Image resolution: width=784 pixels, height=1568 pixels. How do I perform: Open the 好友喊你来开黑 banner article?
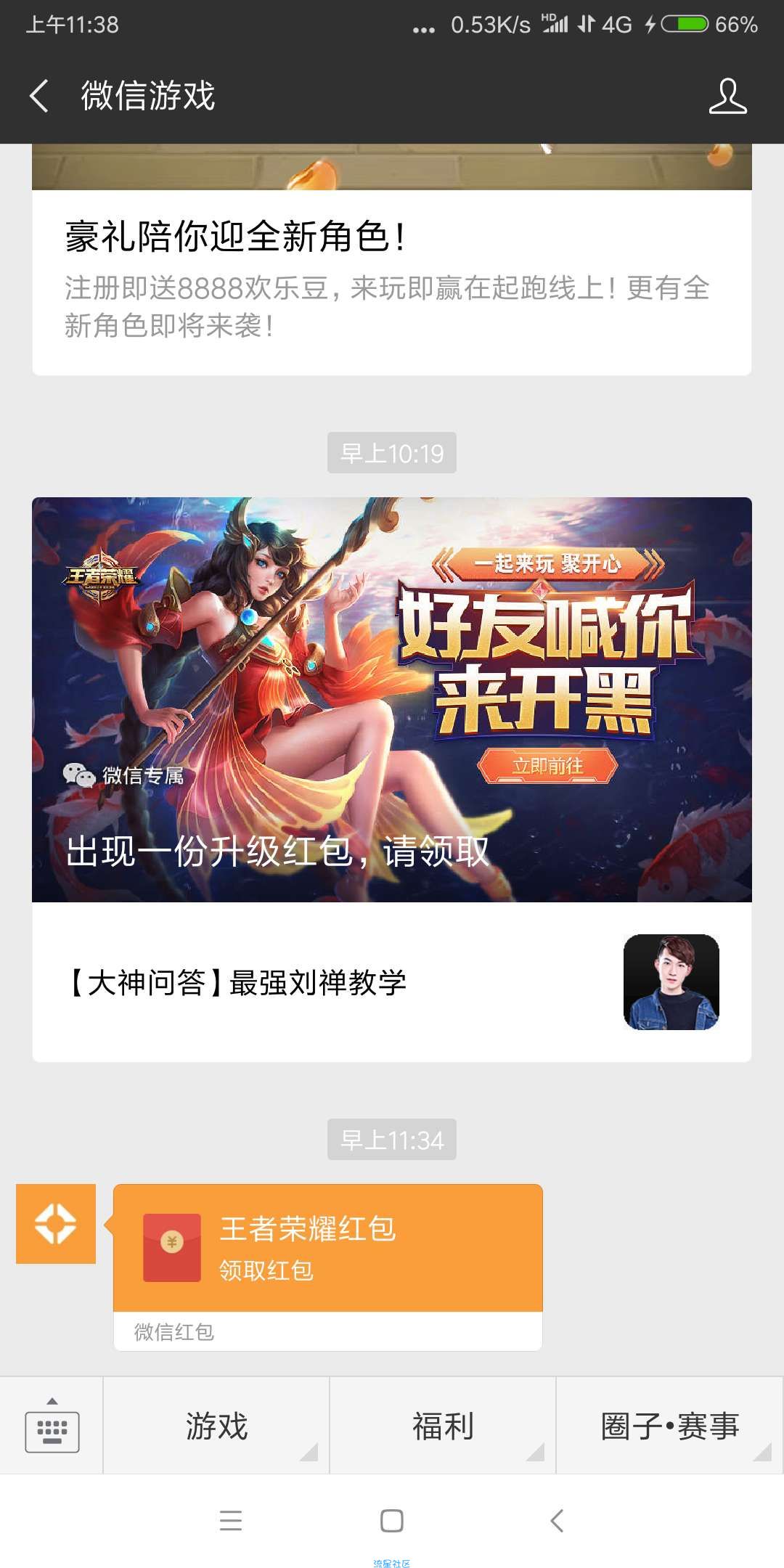coord(391,698)
